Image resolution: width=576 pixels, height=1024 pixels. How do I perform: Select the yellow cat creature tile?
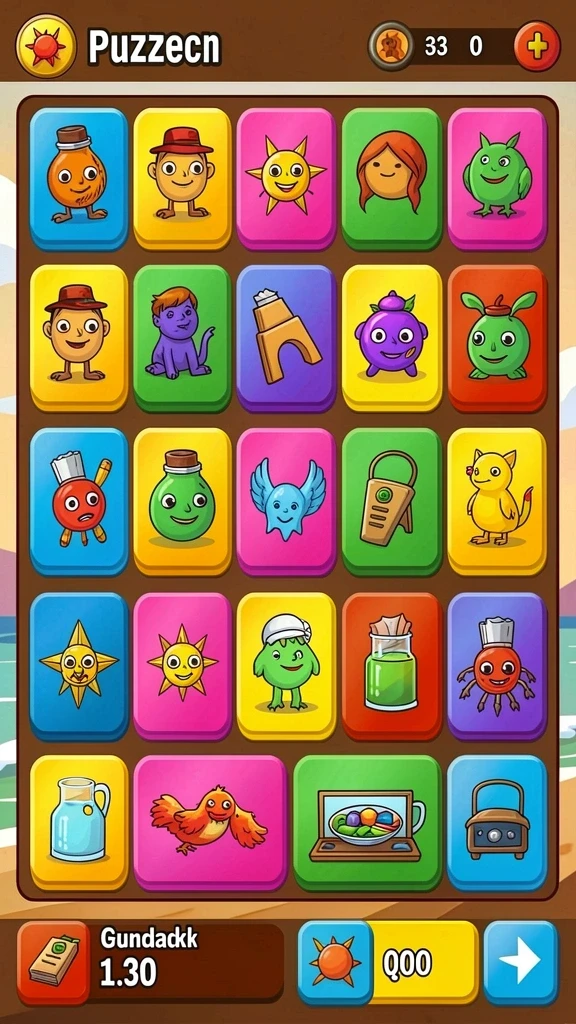(497, 502)
